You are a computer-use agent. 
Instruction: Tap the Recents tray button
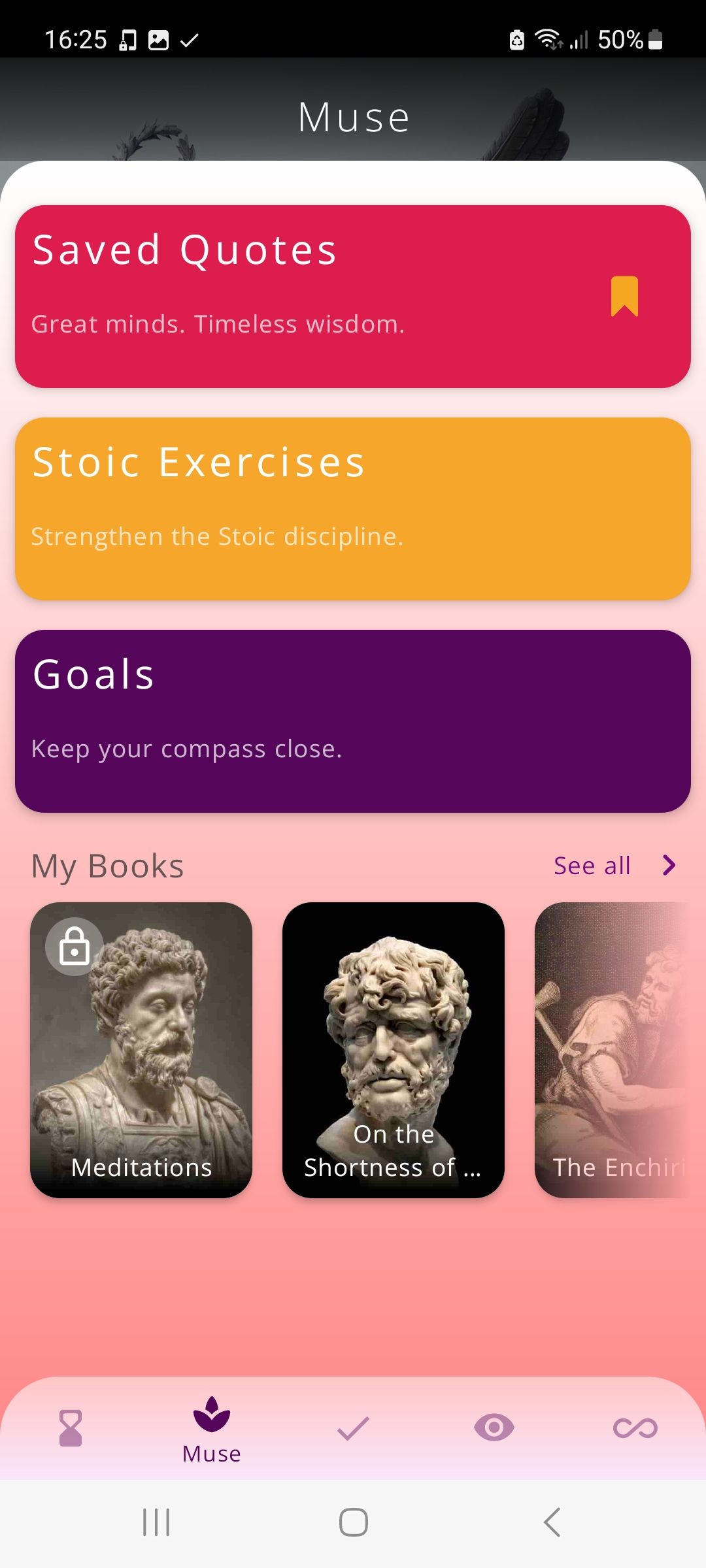(156, 1520)
